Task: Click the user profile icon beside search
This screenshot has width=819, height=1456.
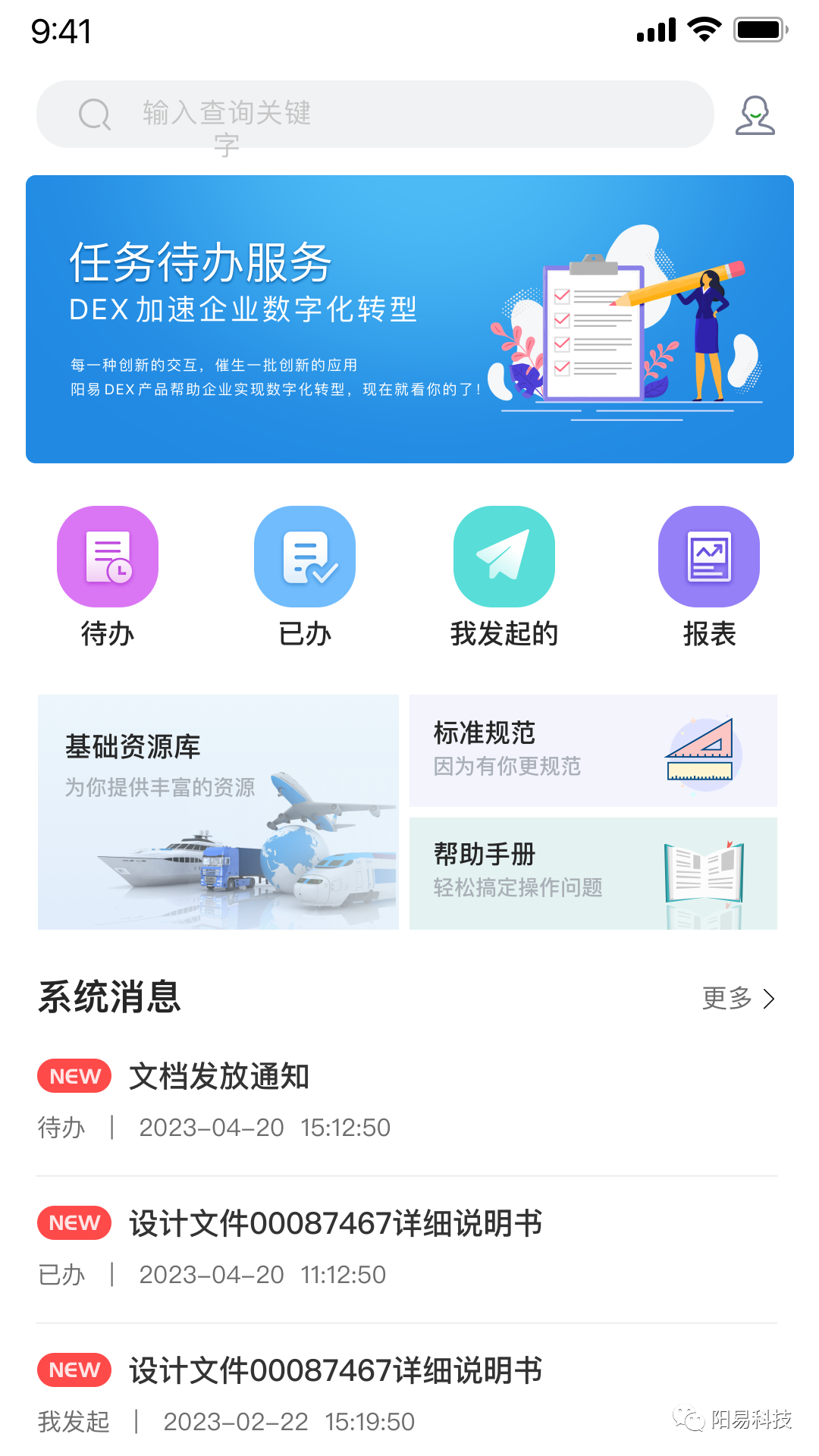Action: click(x=755, y=115)
